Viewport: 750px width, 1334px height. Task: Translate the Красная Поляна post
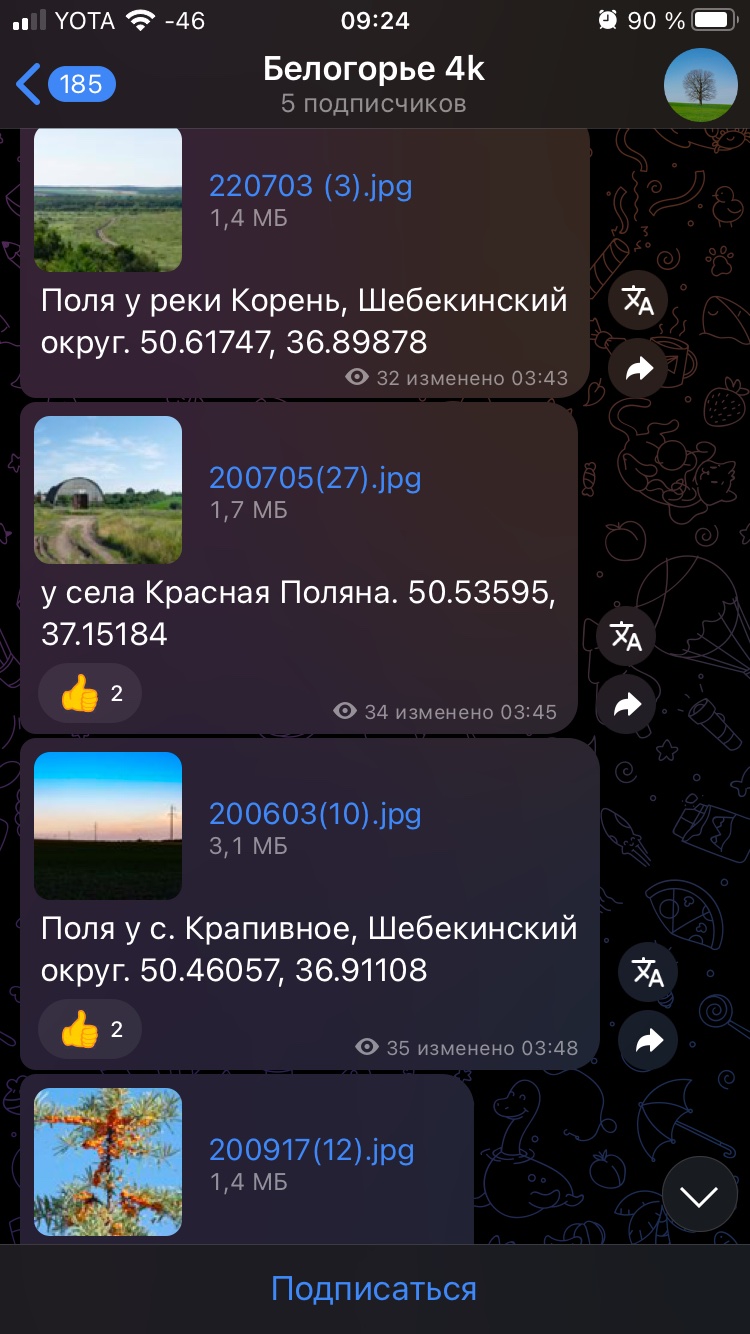(x=626, y=636)
